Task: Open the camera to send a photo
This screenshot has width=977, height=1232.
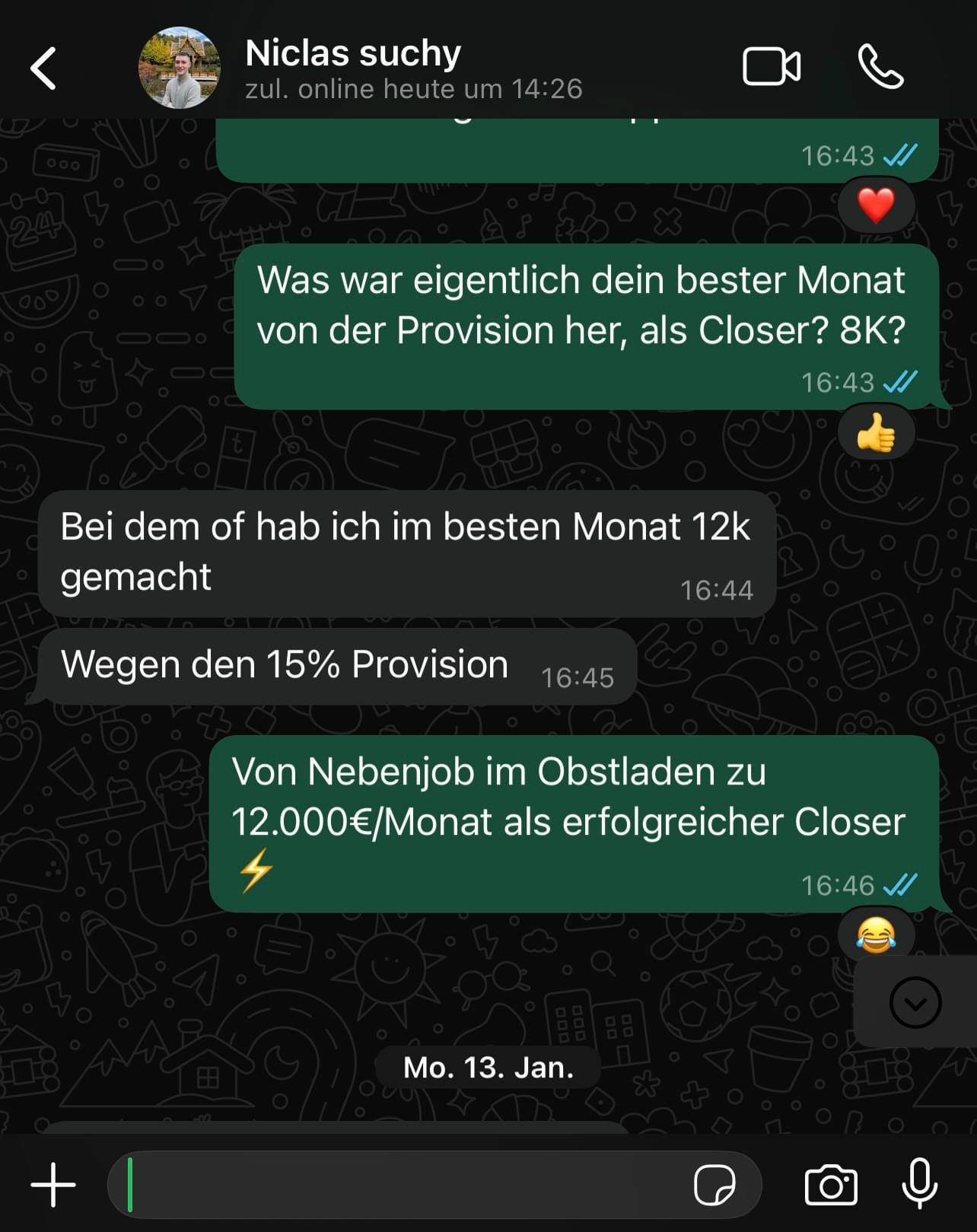Action: click(831, 1185)
